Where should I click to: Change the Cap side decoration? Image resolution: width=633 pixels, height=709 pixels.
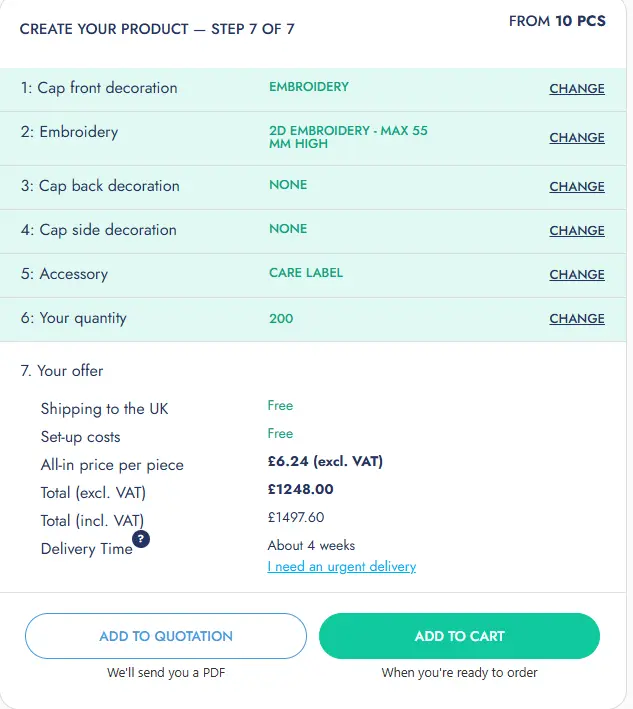[576, 231]
